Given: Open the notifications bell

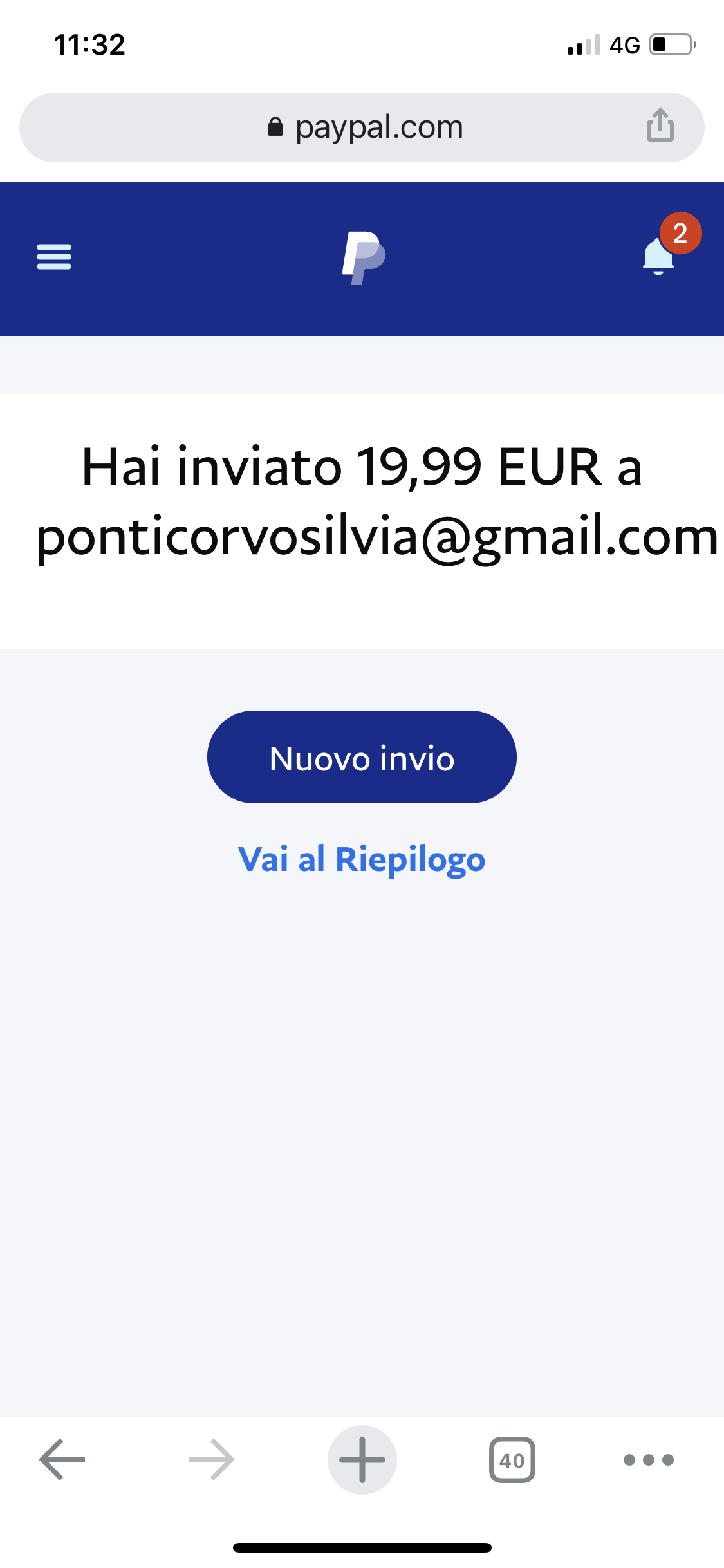Looking at the screenshot, I should tap(659, 256).
